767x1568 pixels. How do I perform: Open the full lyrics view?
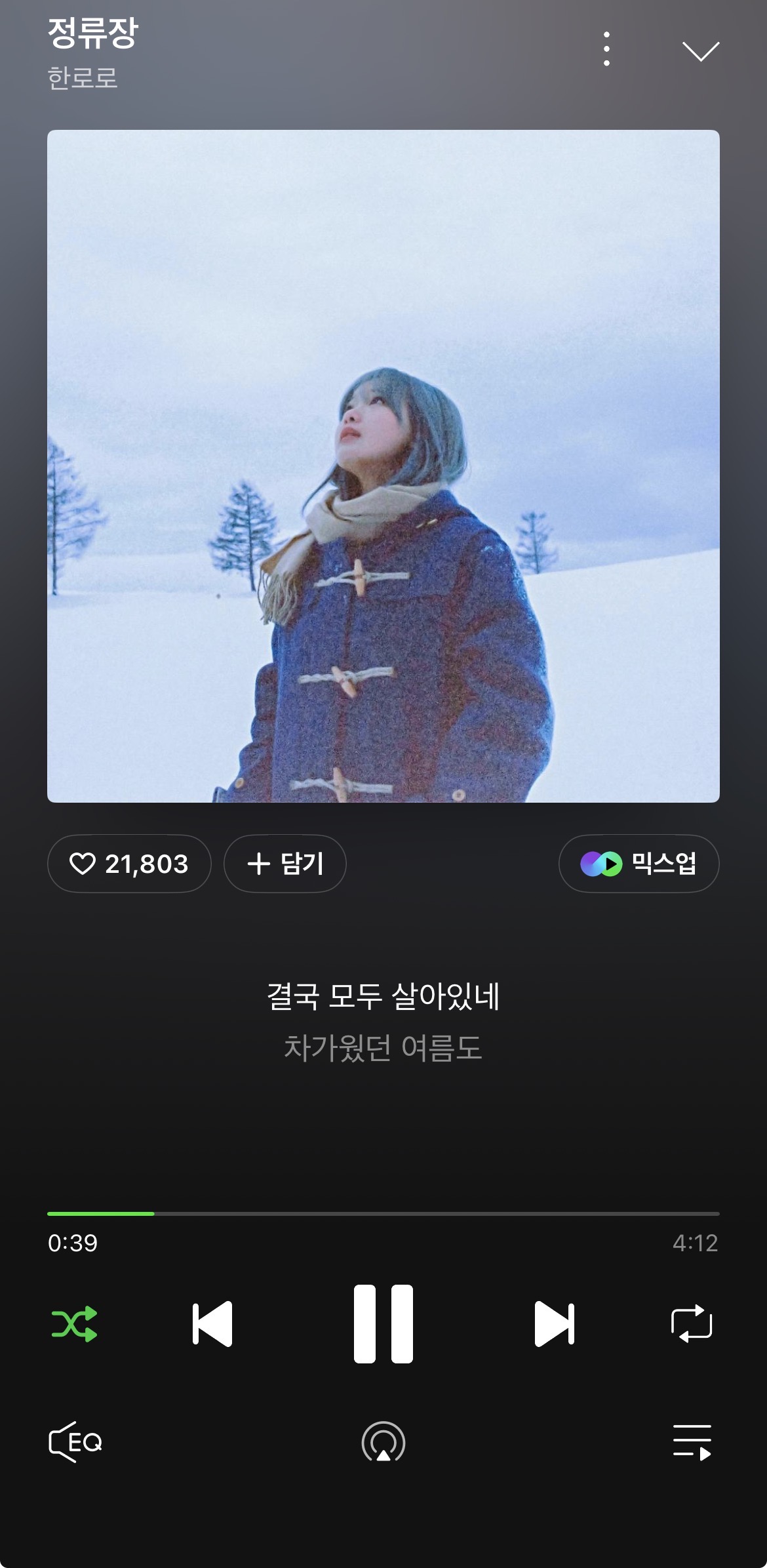point(383,1020)
